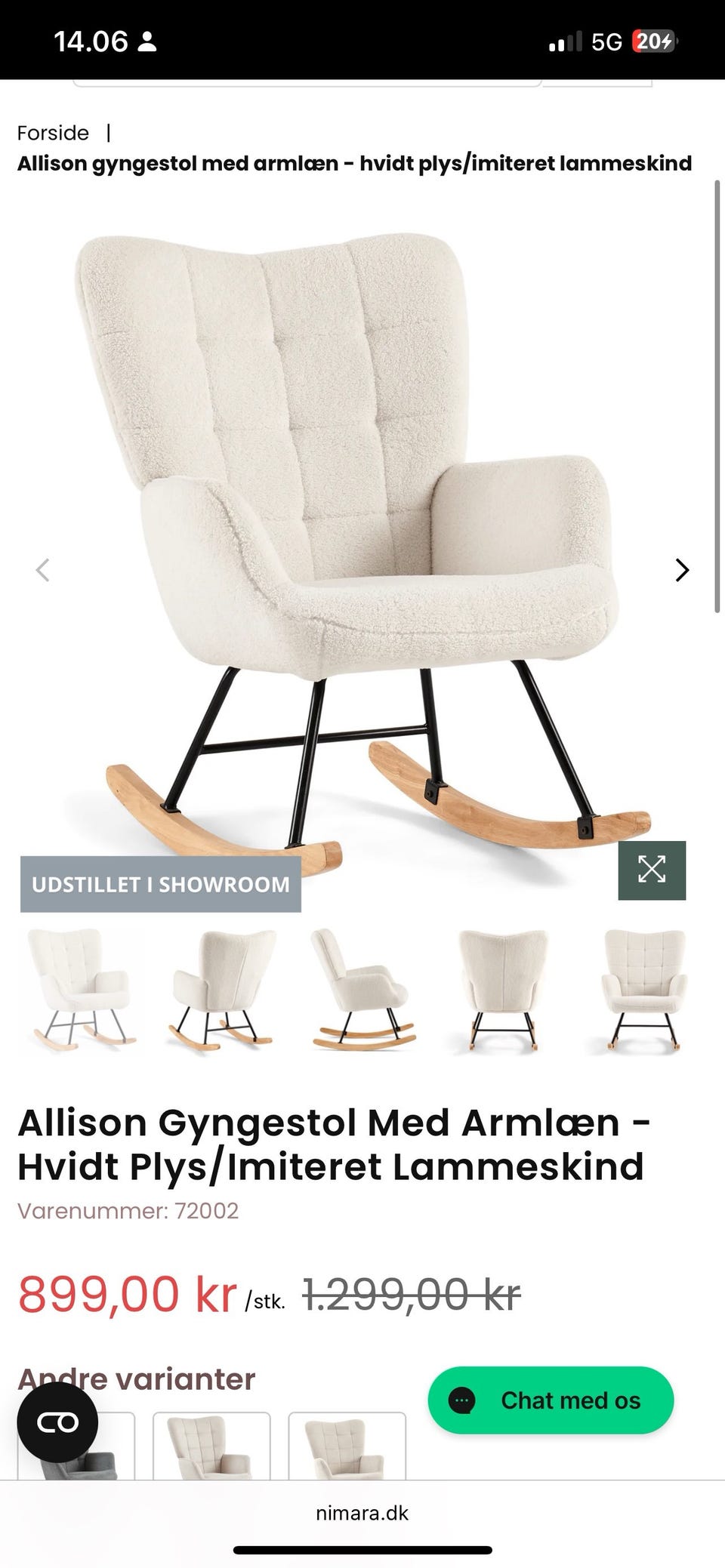View the rear-angle chair thumbnail
Viewport: 725px width, 1568px height.
click(221, 989)
